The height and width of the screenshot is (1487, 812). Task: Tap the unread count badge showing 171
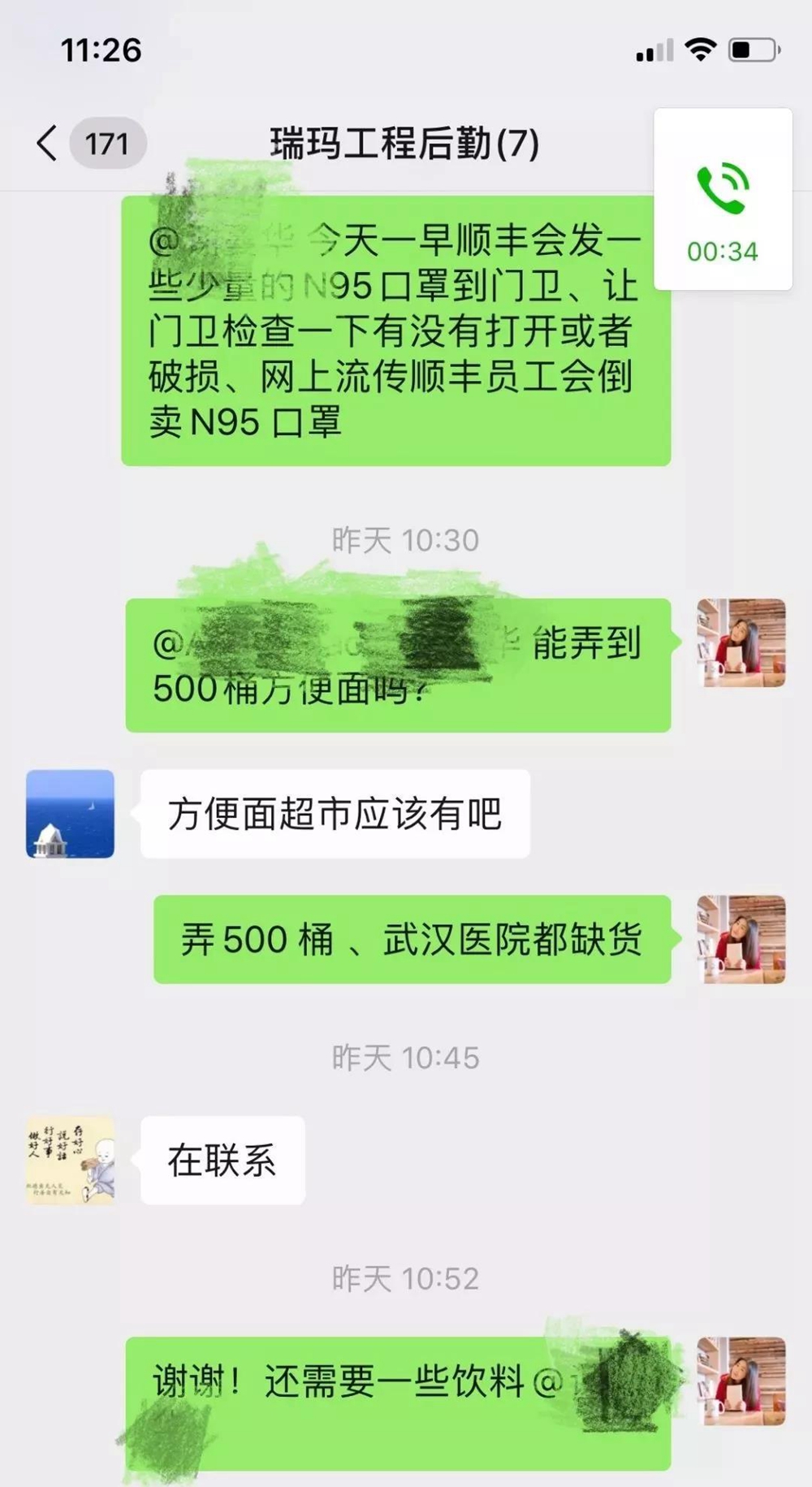coord(106,143)
